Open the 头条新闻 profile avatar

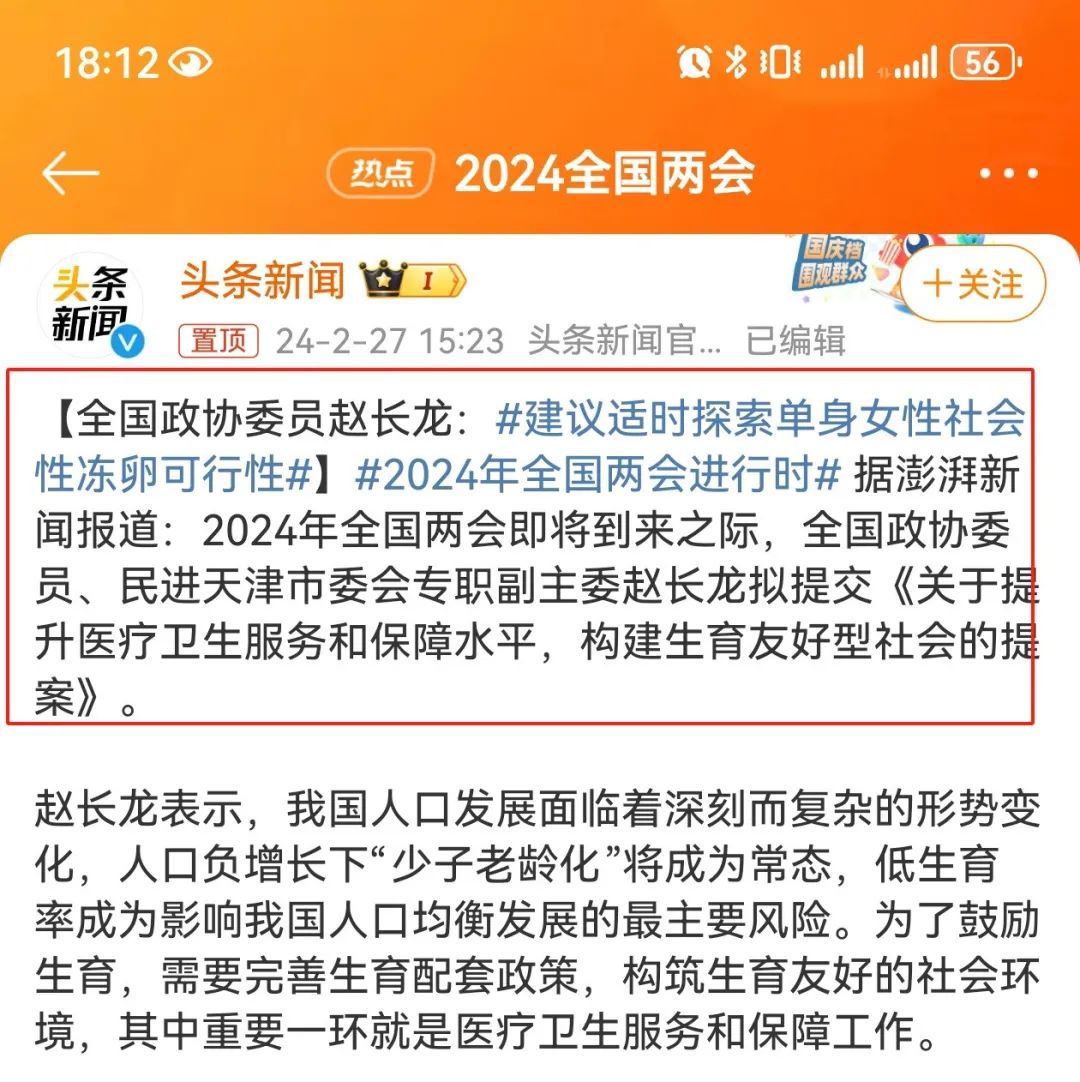click(x=90, y=303)
